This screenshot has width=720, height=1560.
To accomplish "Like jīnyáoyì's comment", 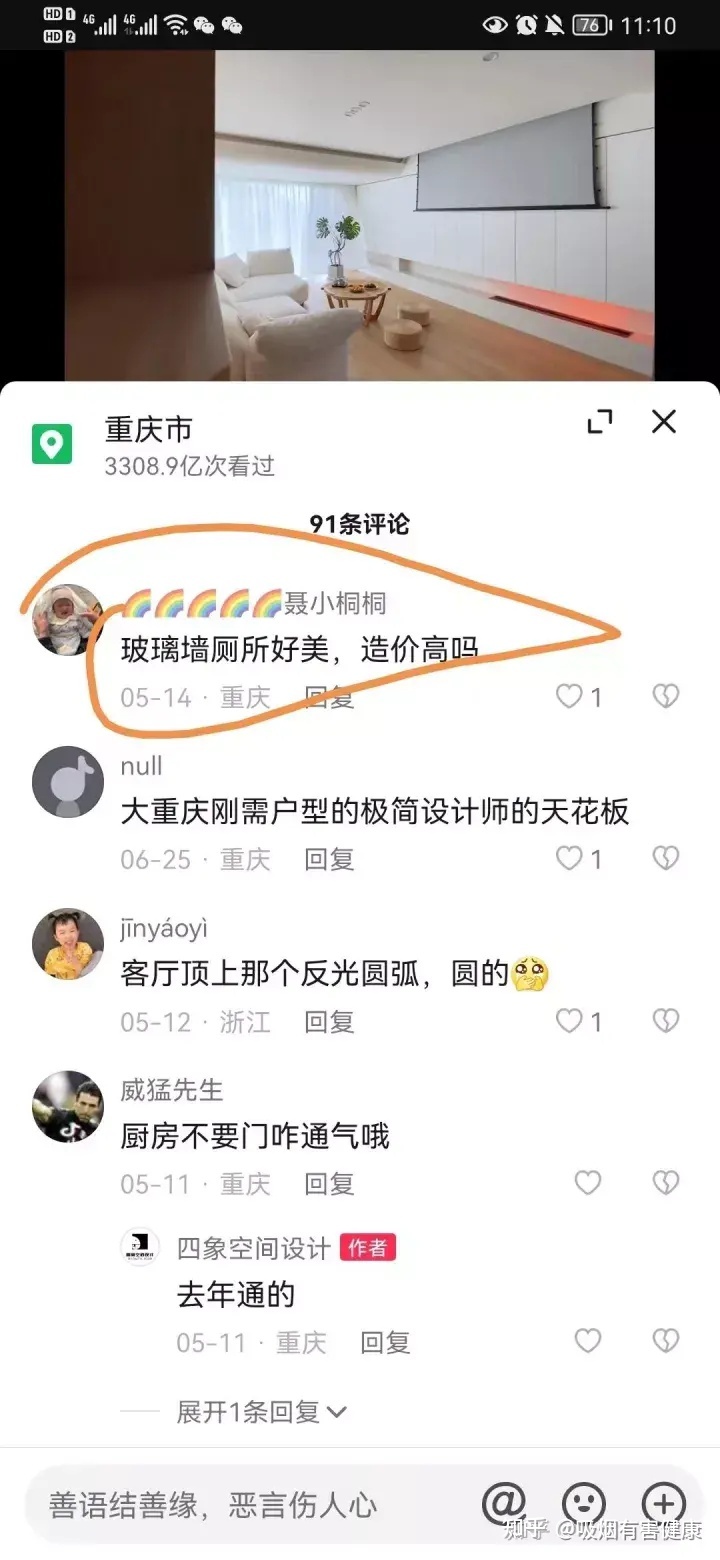I will pos(570,1021).
